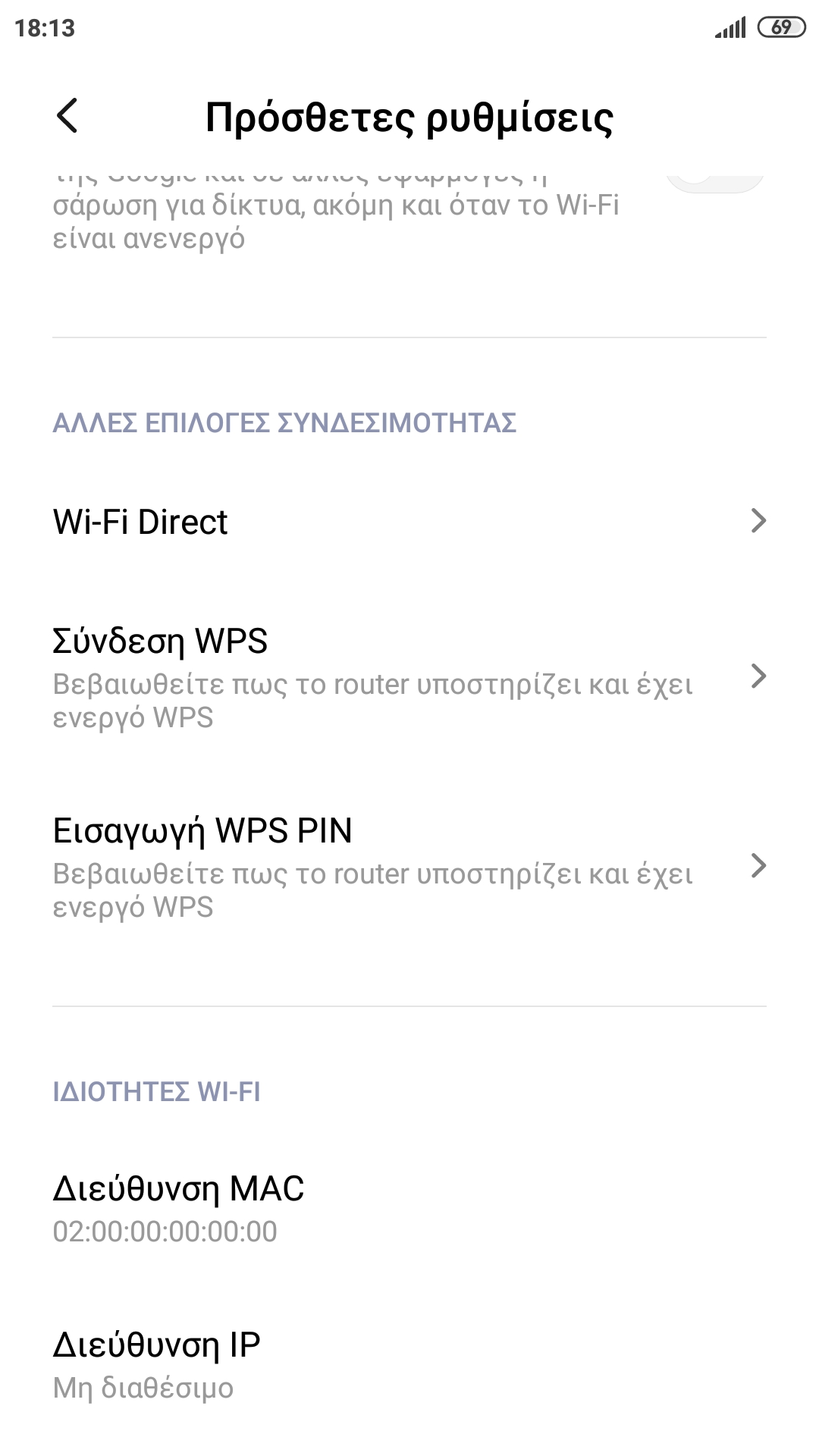Select Εισαγωγή WPS PIN
Screen dimensions: 819x1456
click(x=409, y=866)
